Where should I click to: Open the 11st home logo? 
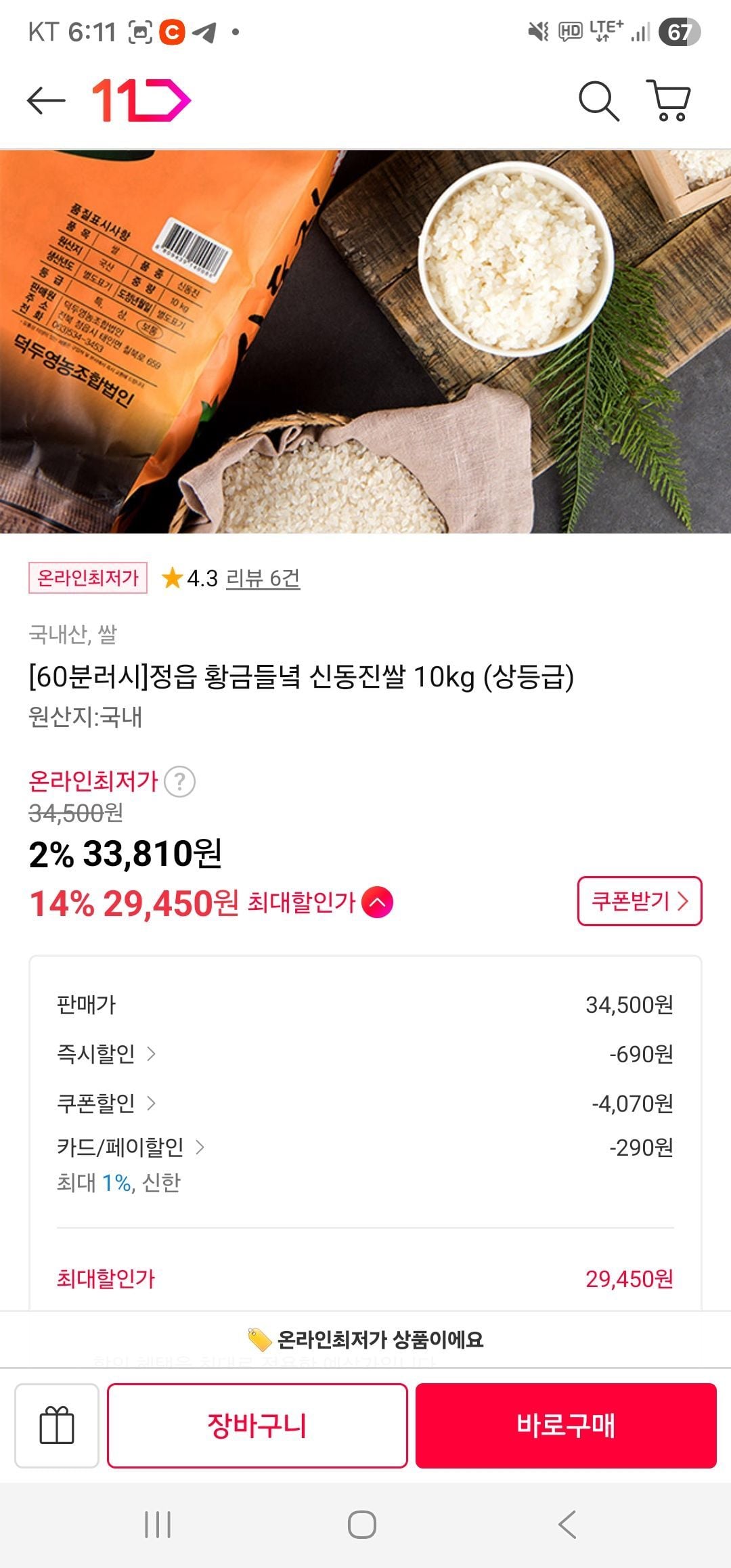[x=141, y=101]
